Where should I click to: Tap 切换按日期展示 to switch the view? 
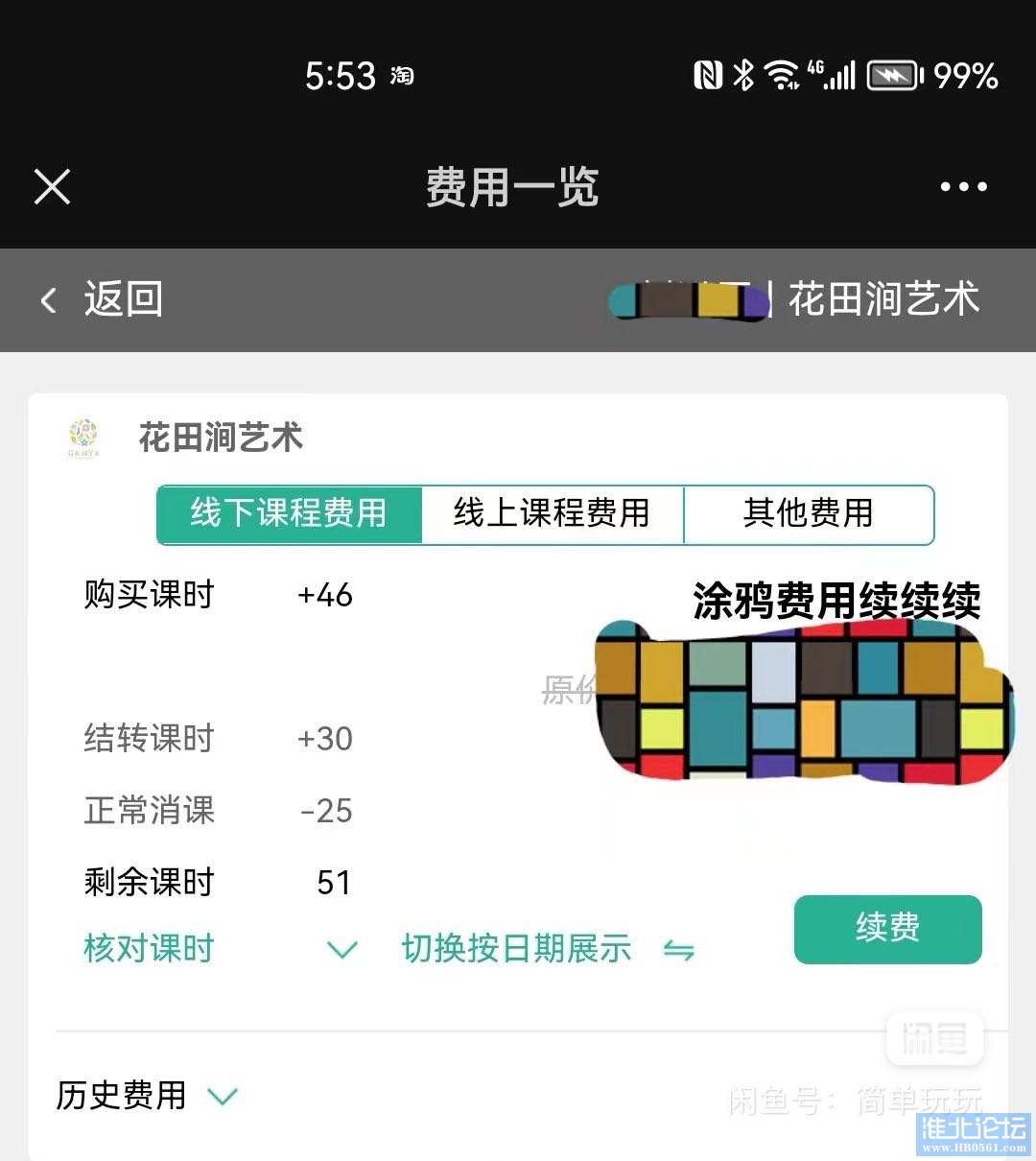pos(547,949)
